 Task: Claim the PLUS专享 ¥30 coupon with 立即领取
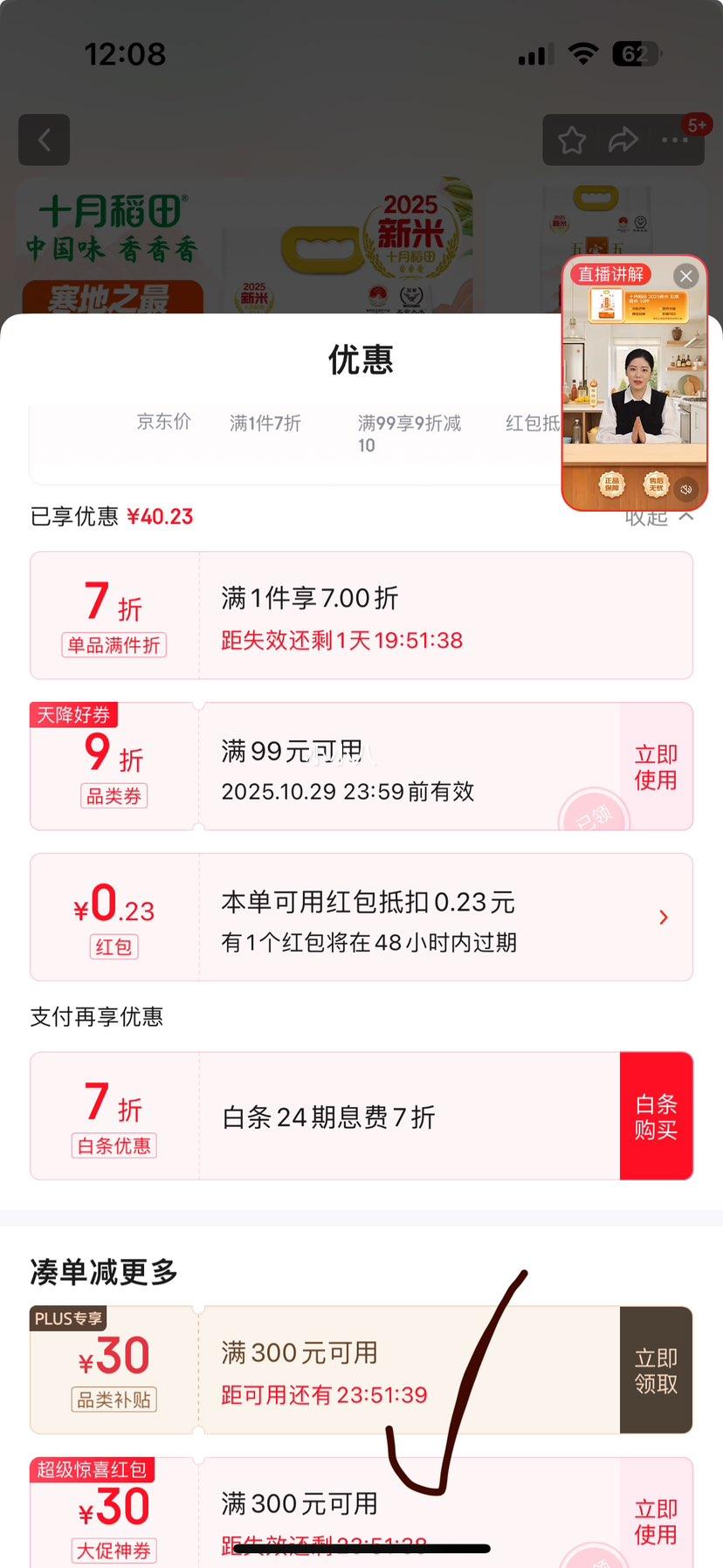pyautogui.click(x=656, y=1370)
